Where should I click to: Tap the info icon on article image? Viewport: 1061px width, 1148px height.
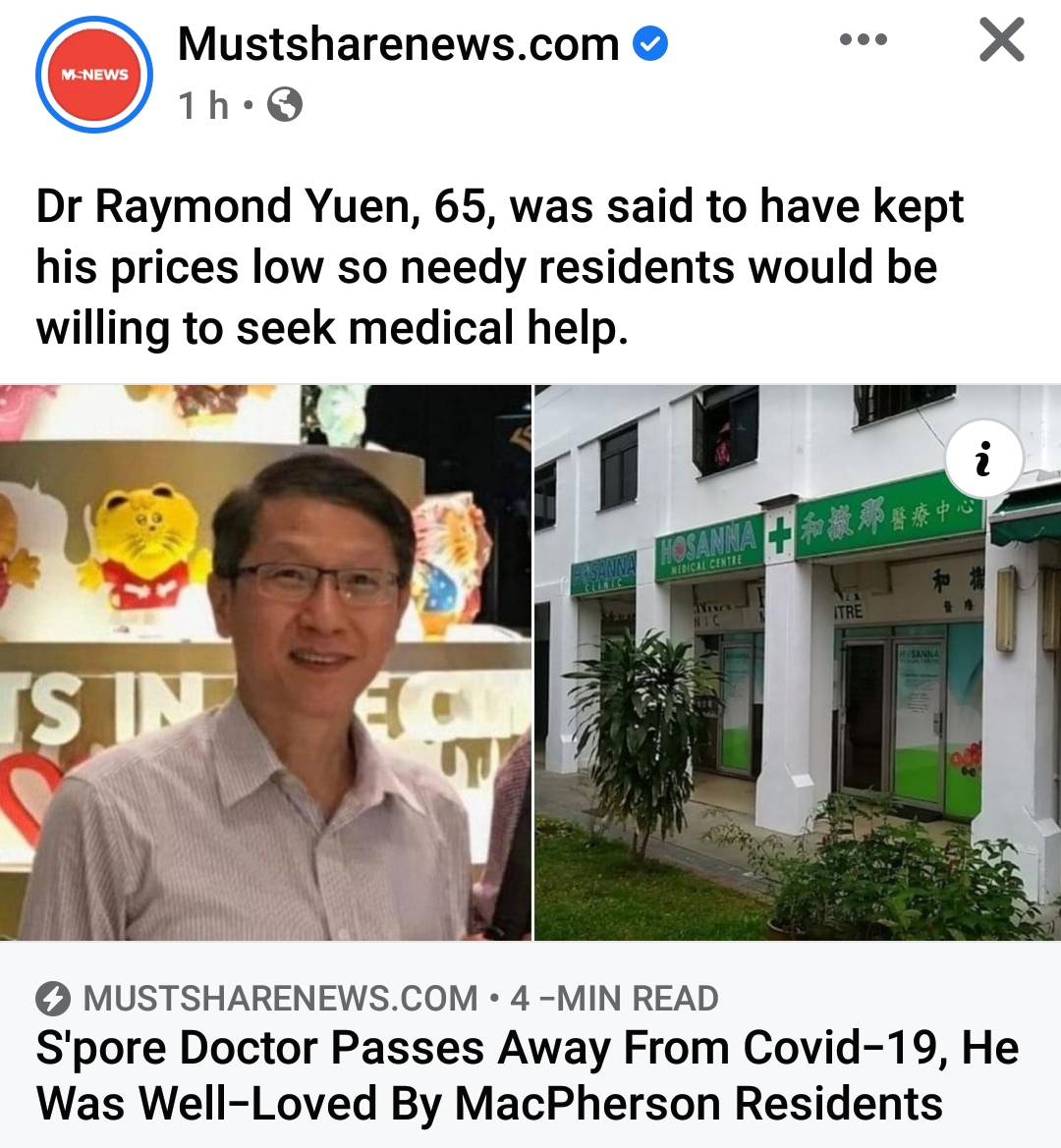pyautogui.click(x=983, y=459)
